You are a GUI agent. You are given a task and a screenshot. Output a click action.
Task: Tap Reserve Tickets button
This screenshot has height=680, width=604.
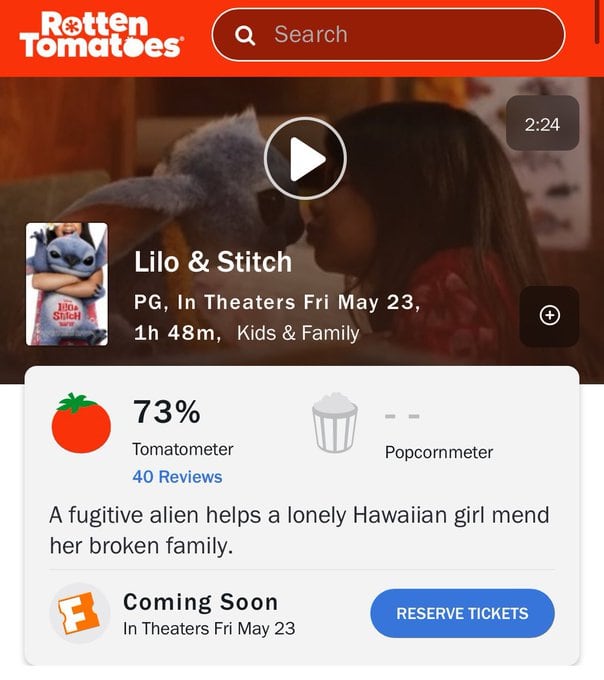coord(462,613)
